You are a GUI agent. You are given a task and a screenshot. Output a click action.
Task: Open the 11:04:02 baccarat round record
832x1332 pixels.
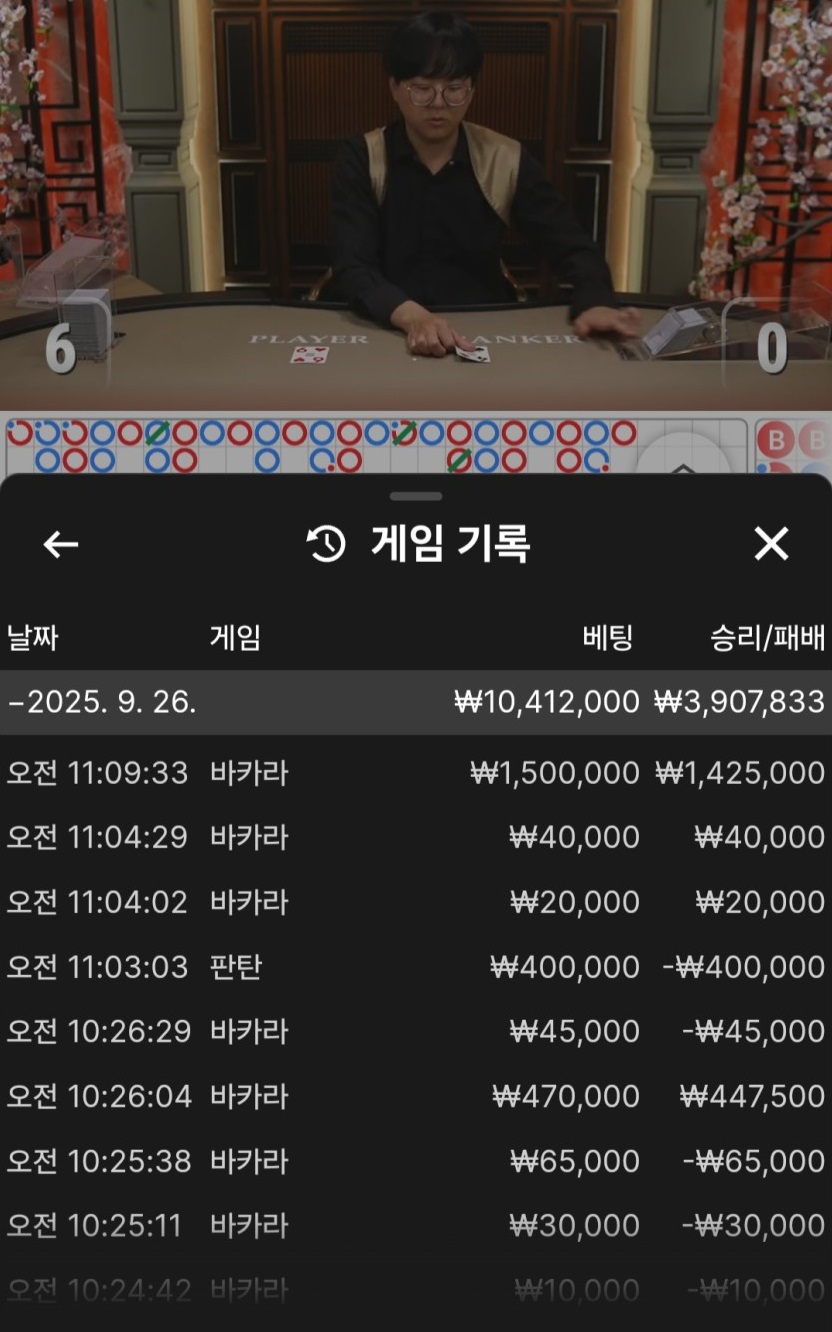(x=415, y=902)
